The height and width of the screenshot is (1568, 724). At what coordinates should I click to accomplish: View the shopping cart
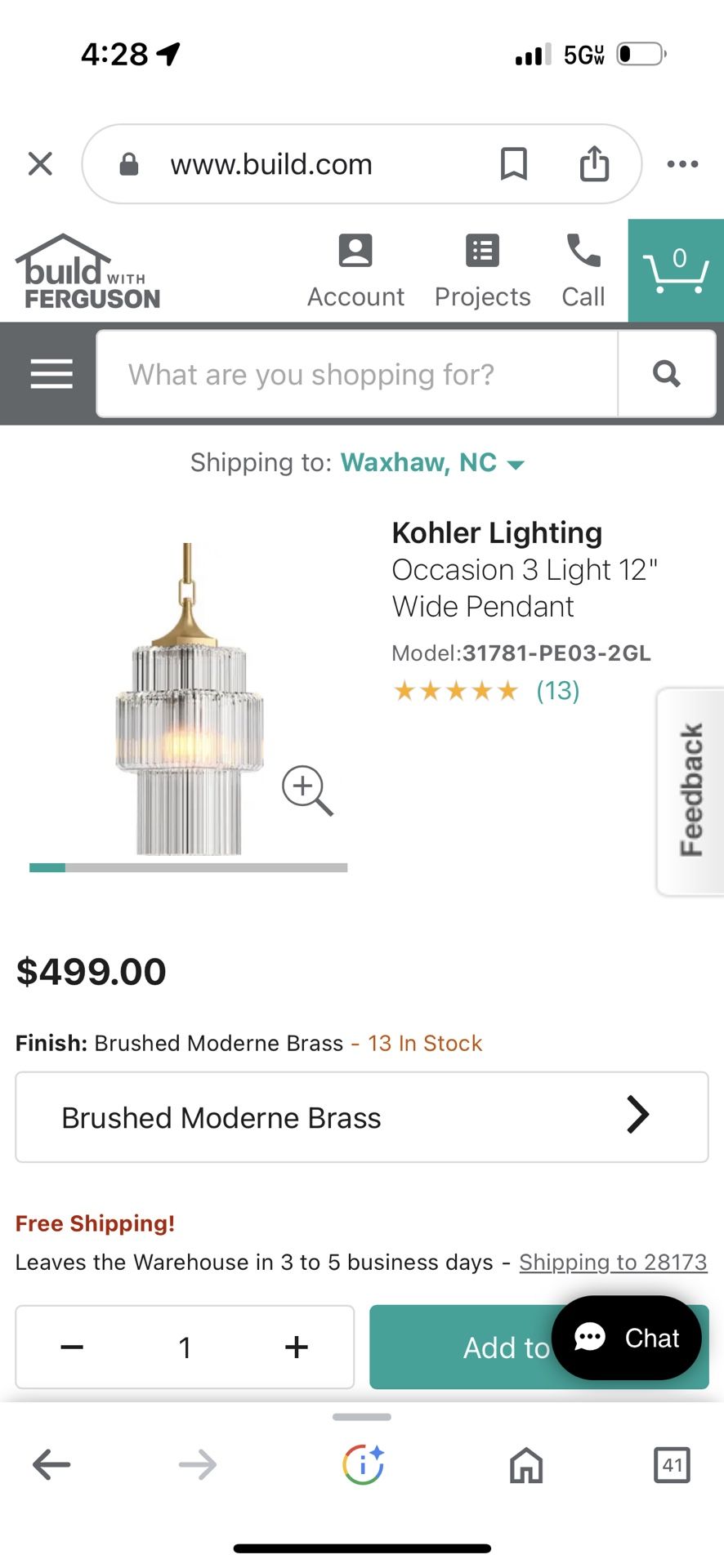tap(676, 269)
